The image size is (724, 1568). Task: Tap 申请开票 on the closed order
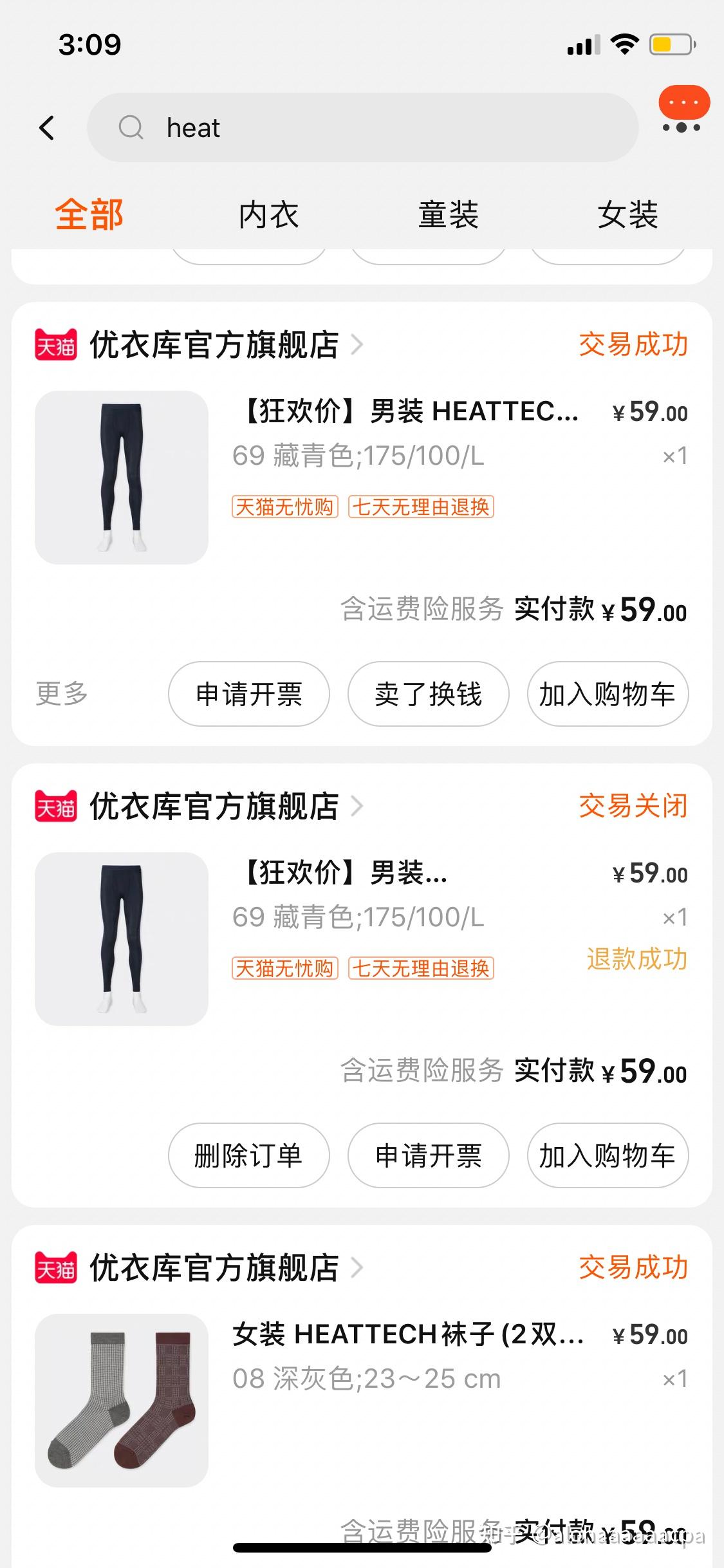click(427, 1155)
